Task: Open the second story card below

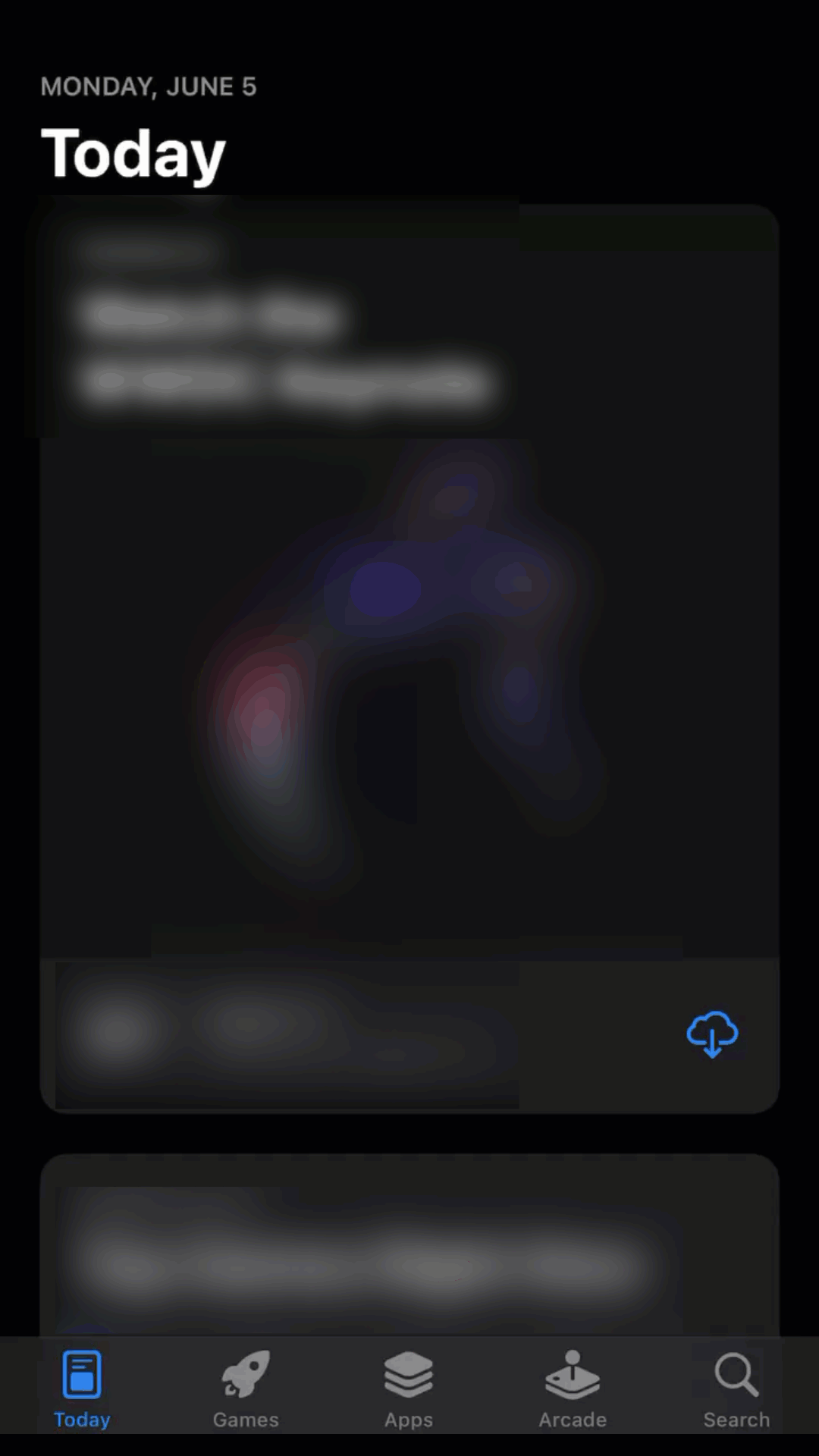Action: (409, 1251)
